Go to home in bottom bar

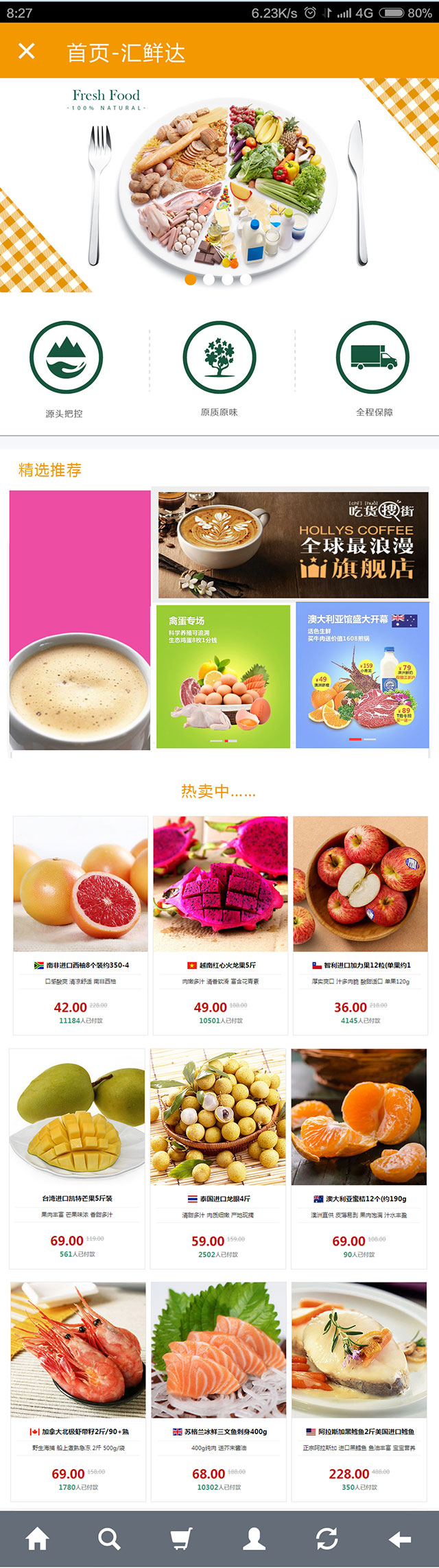pyautogui.click(x=37, y=1538)
